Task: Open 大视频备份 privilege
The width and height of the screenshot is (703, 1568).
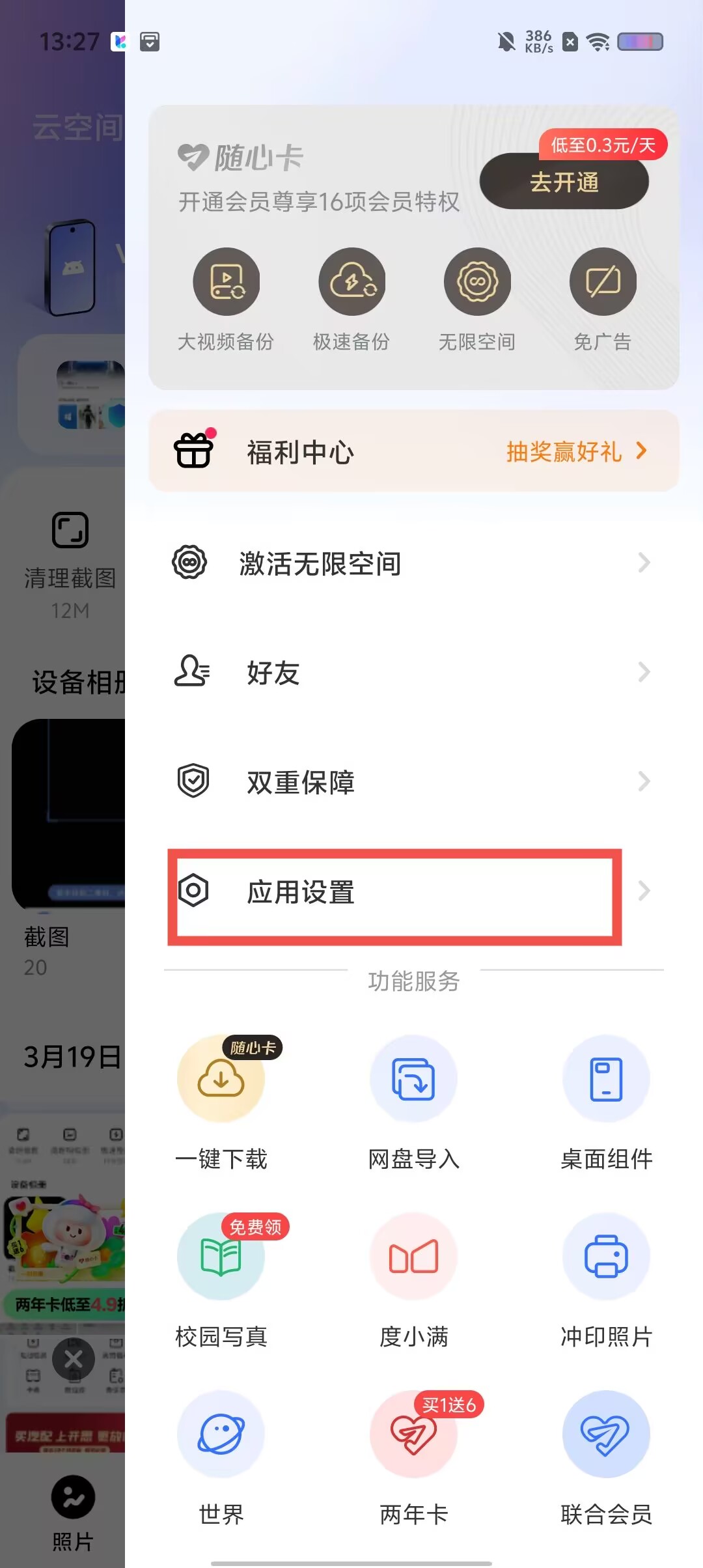Action: 226,282
